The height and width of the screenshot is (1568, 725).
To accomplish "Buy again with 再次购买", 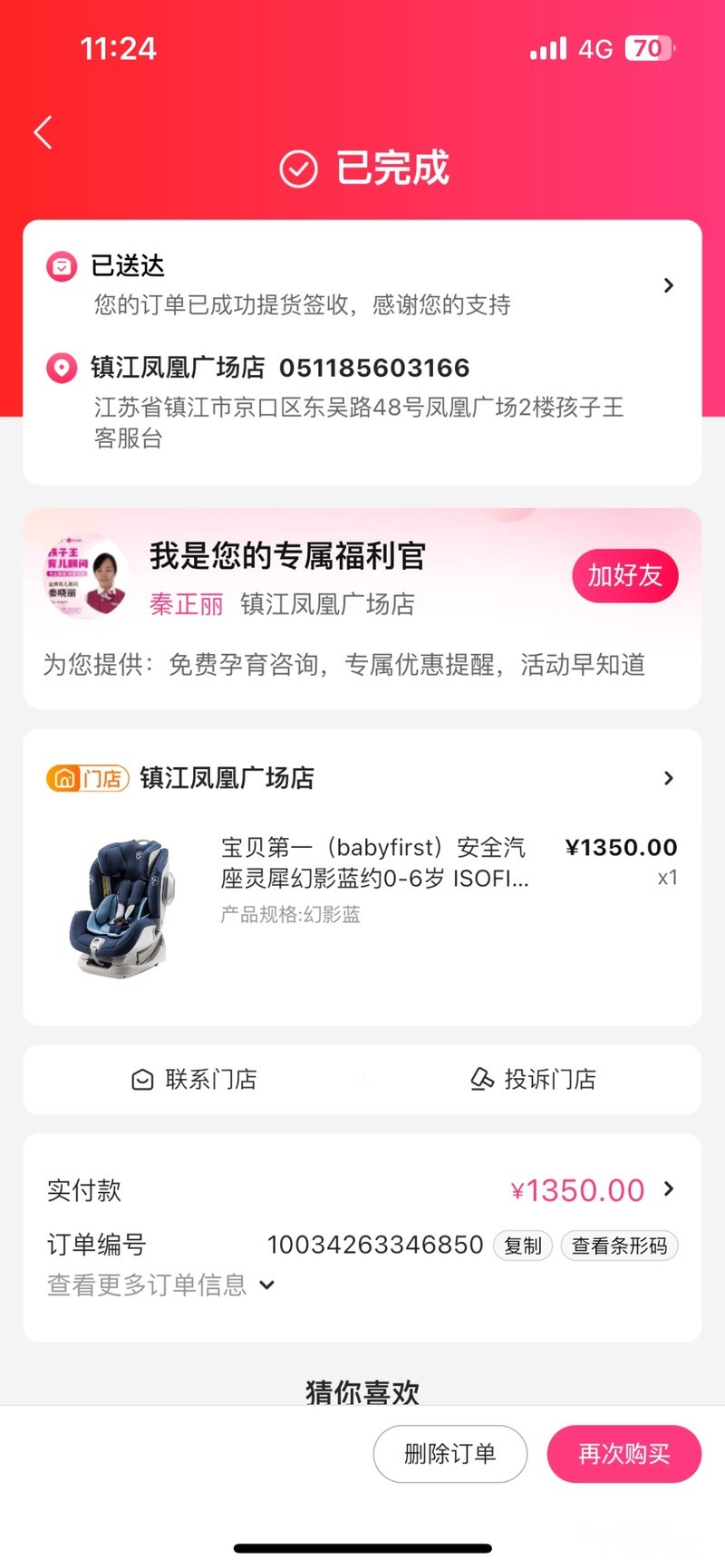I will [623, 1454].
